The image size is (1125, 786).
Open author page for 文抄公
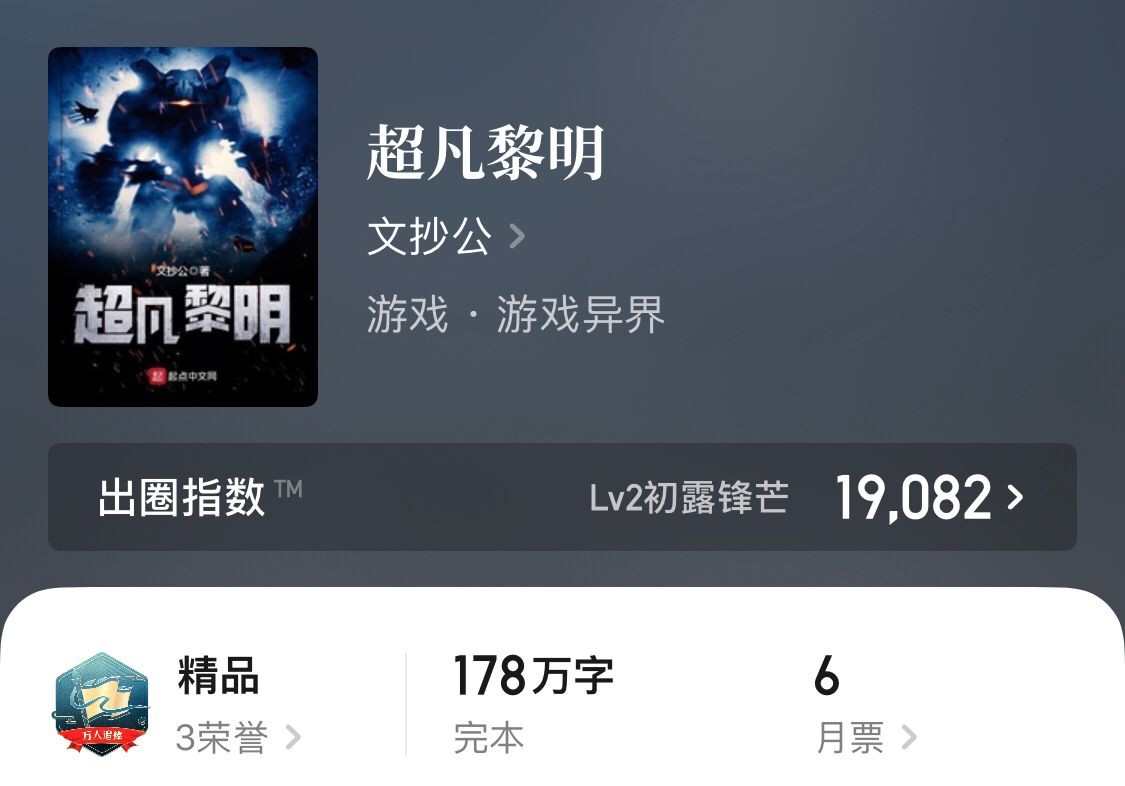(445, 237)
